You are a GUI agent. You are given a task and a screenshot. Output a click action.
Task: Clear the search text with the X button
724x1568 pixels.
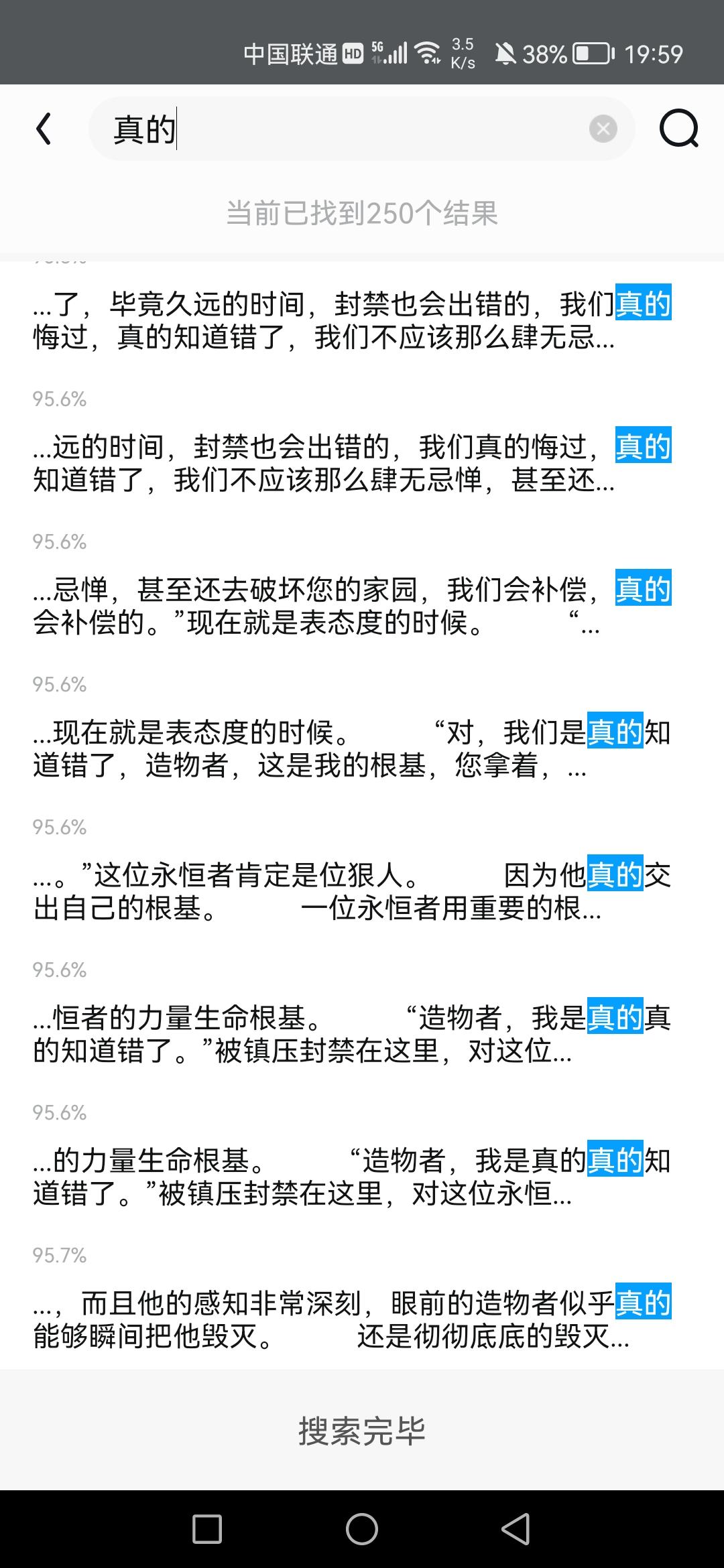(x=603, y=129)
